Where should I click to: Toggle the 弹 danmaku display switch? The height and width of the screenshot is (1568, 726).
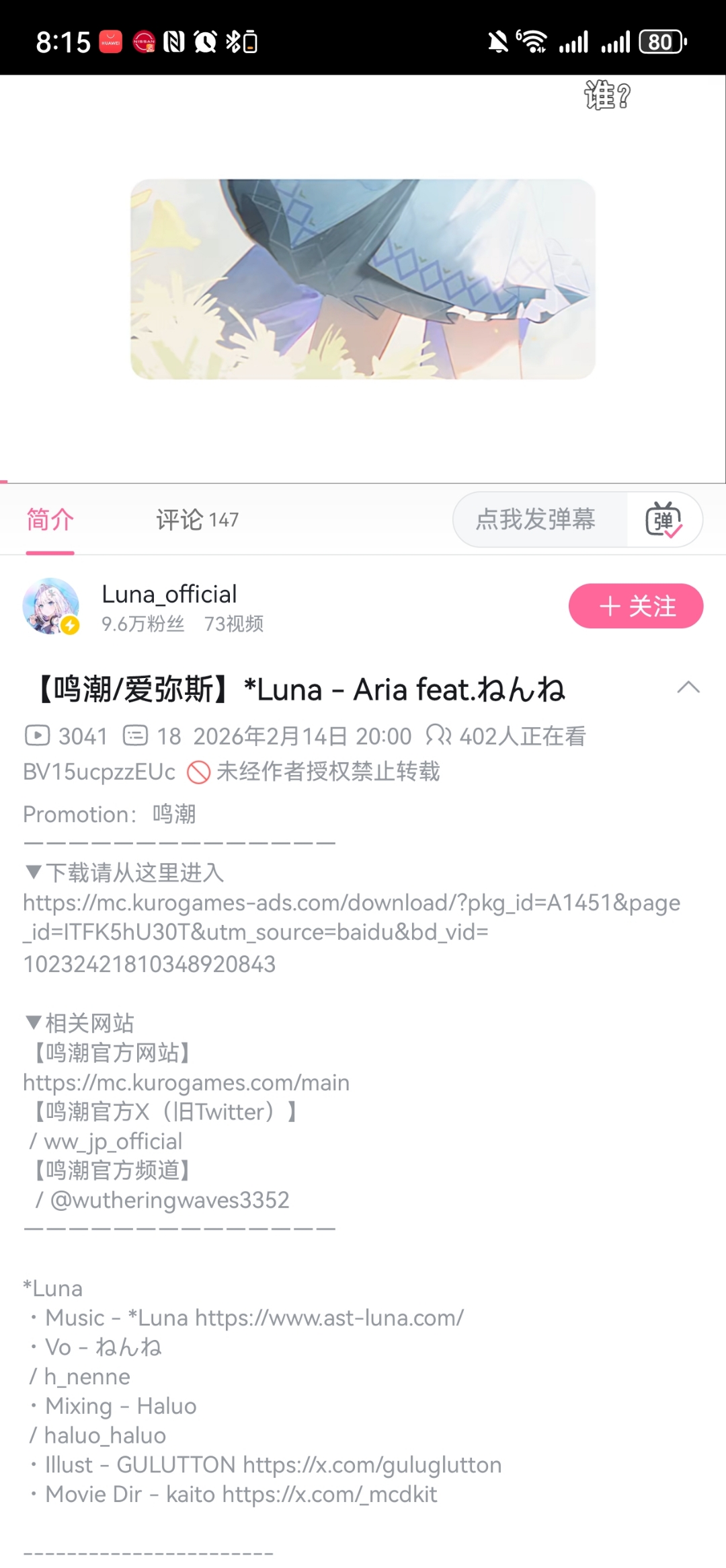664,519
